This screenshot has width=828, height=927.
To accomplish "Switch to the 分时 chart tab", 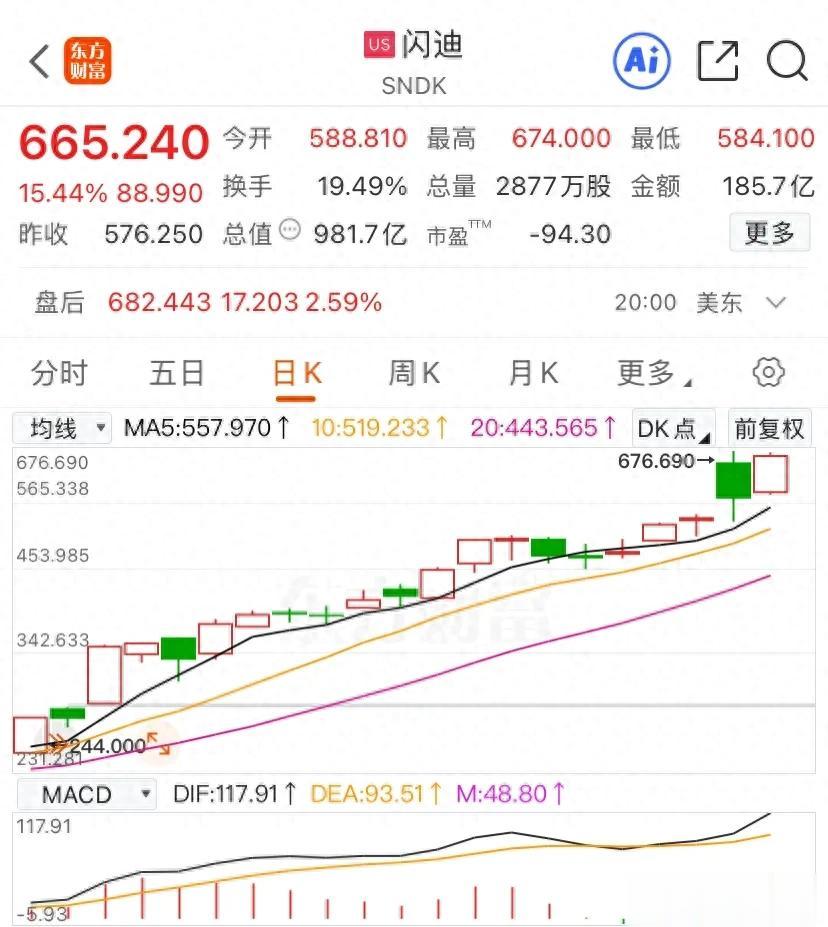I will coord(59,373).
